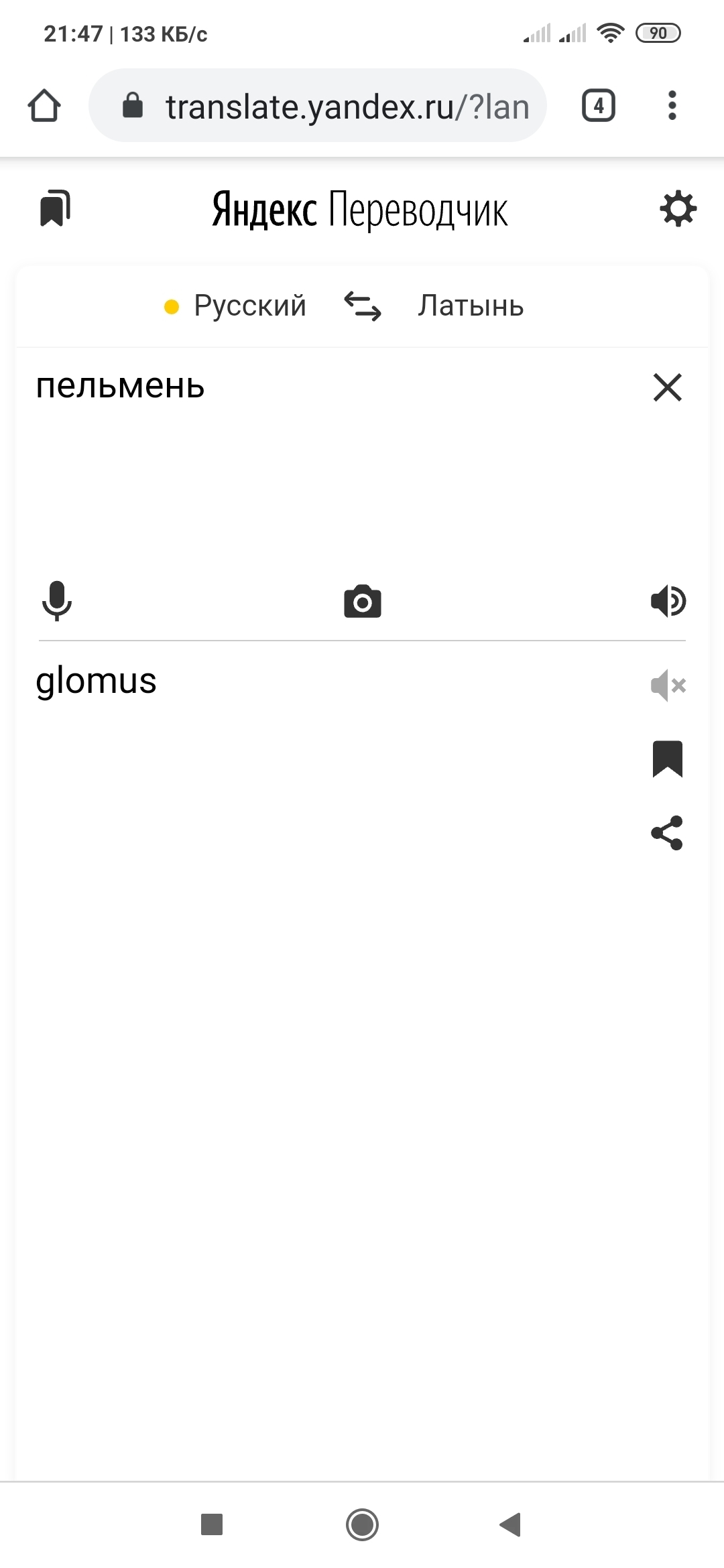
Task: Swap the translation languages
Action: pos(363,306)
